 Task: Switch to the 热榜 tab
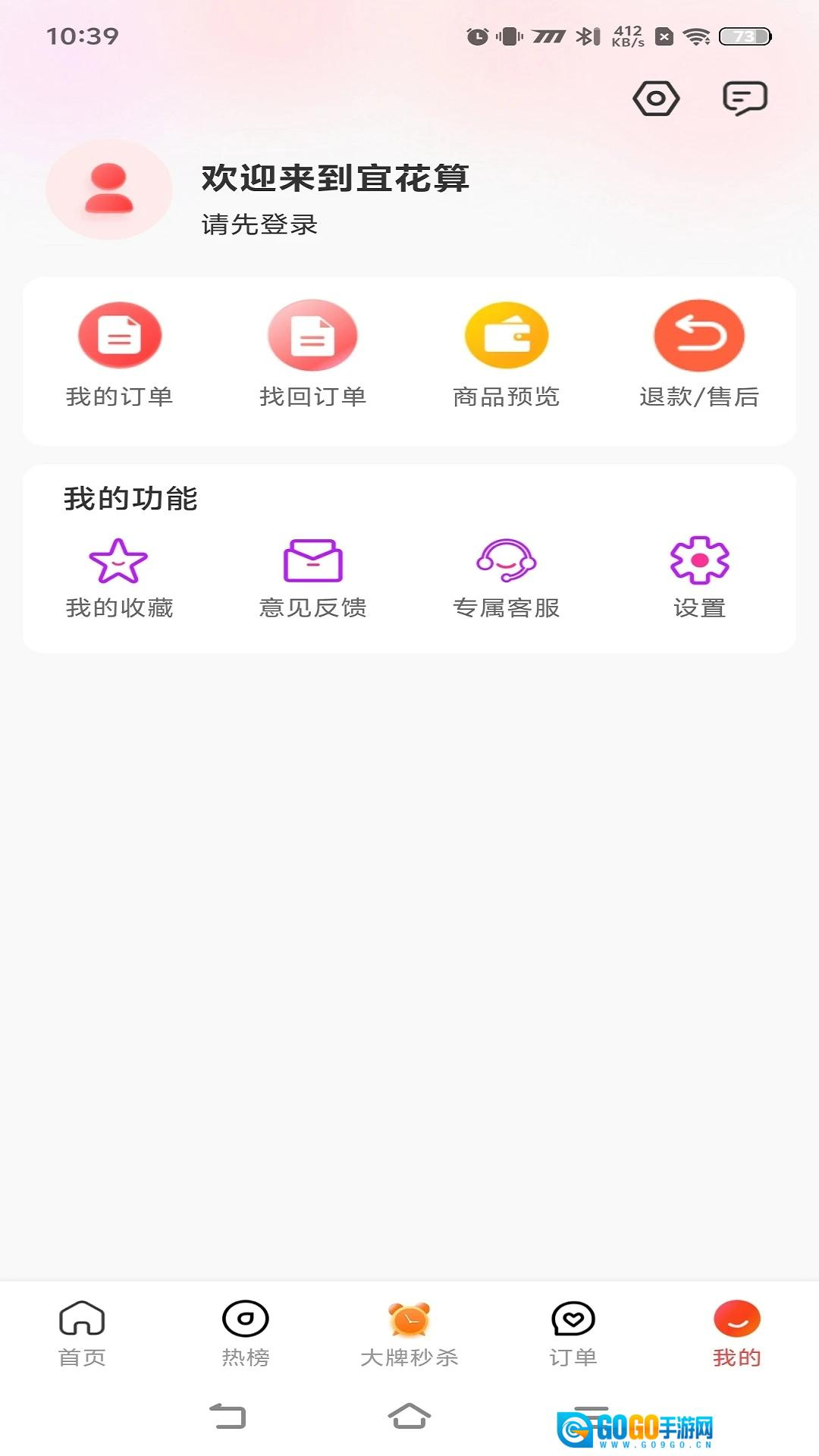(x=246, y=1333)
